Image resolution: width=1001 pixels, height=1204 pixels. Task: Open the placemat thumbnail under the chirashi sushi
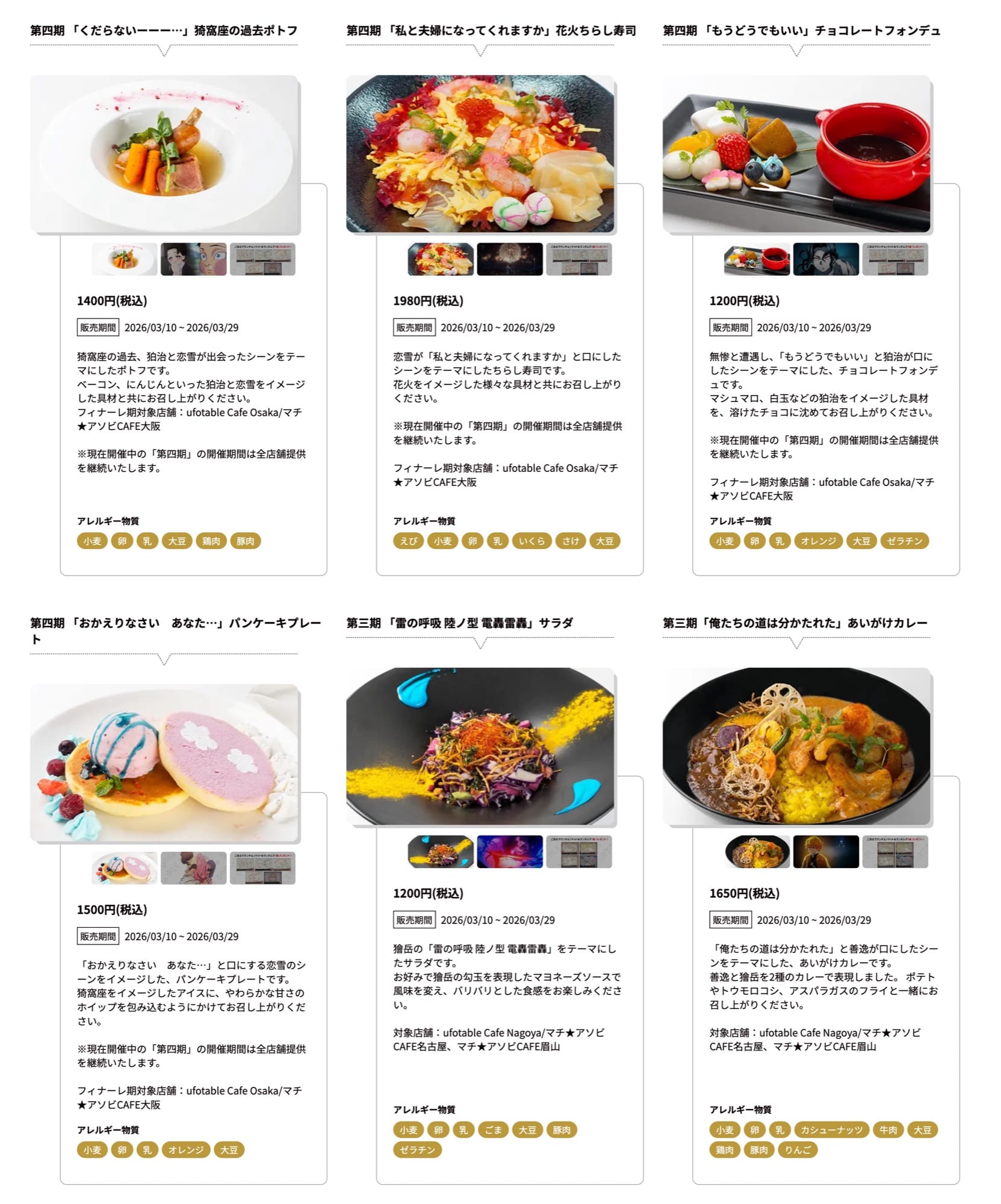coord(578,259)
